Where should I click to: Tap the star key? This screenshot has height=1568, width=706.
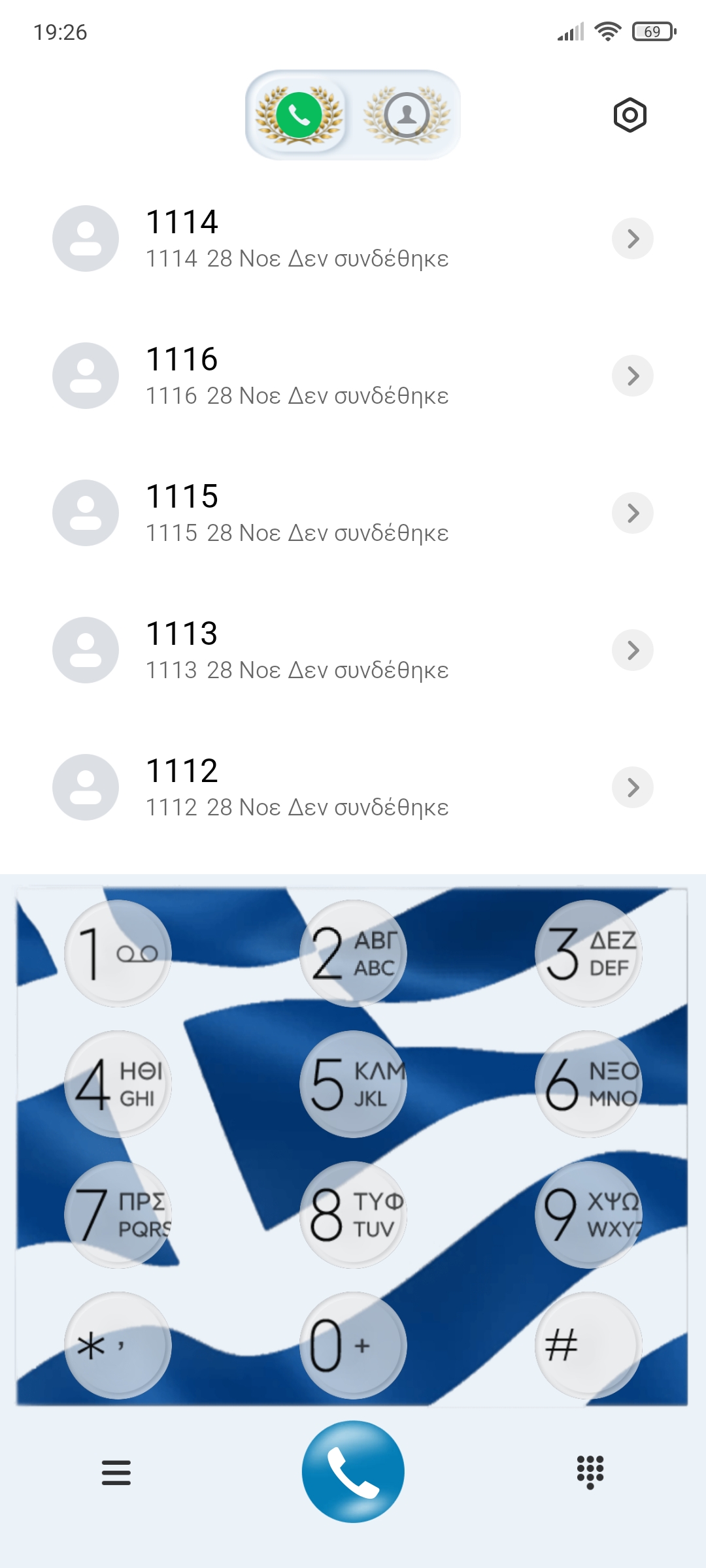click(x=118, y=1346)
